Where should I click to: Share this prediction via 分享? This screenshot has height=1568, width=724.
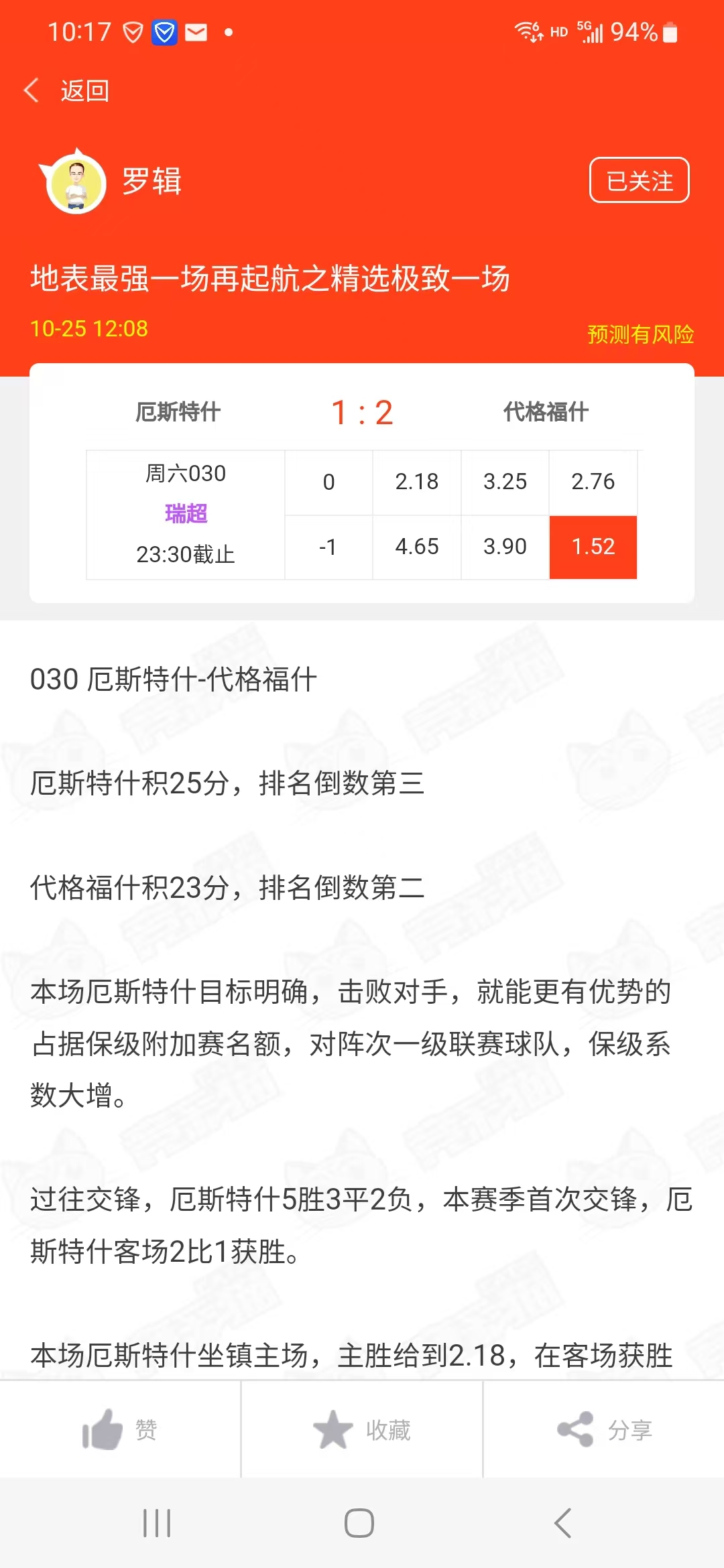pos(603,1429)
